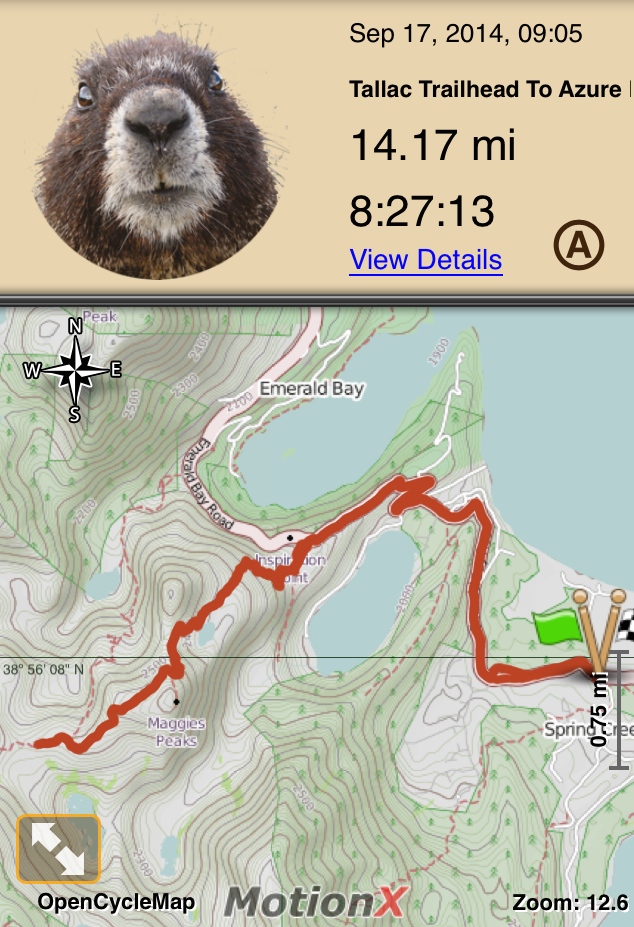634x927 pixels.
Task: Tap the green start flag marker
Action: 561,626
